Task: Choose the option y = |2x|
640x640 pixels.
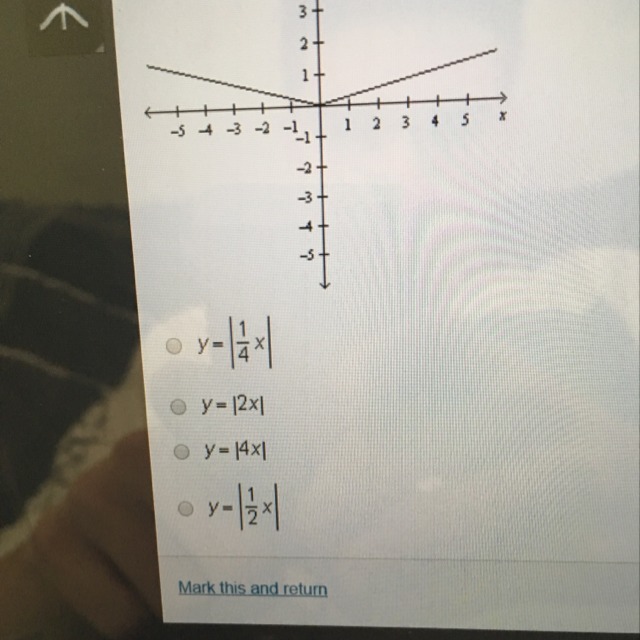Action: coord(179,406)
